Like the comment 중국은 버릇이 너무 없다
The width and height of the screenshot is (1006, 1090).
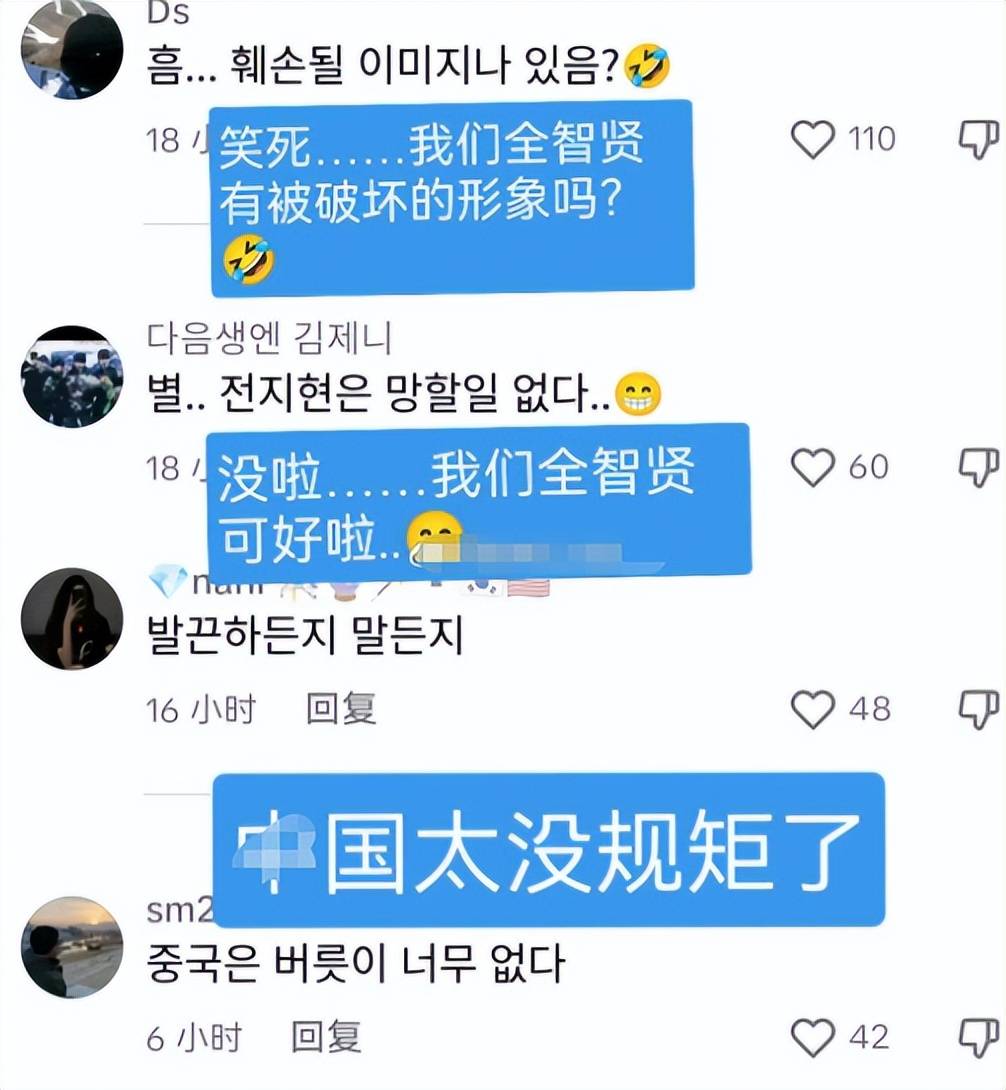[812, 1037]
